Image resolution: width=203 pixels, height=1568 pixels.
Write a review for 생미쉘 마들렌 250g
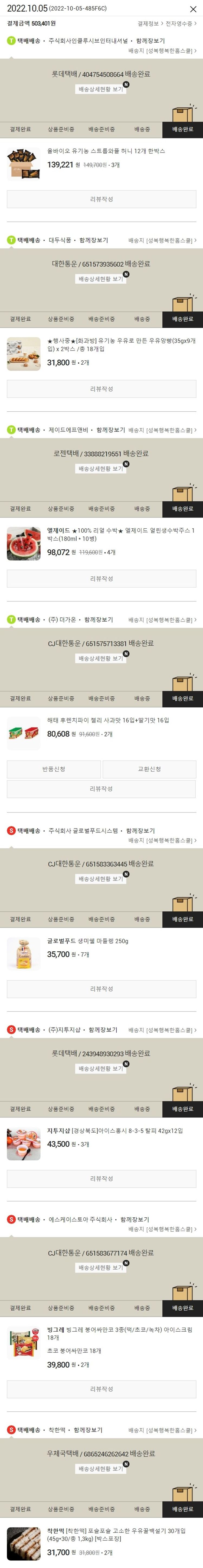click(x=101, y=989)
